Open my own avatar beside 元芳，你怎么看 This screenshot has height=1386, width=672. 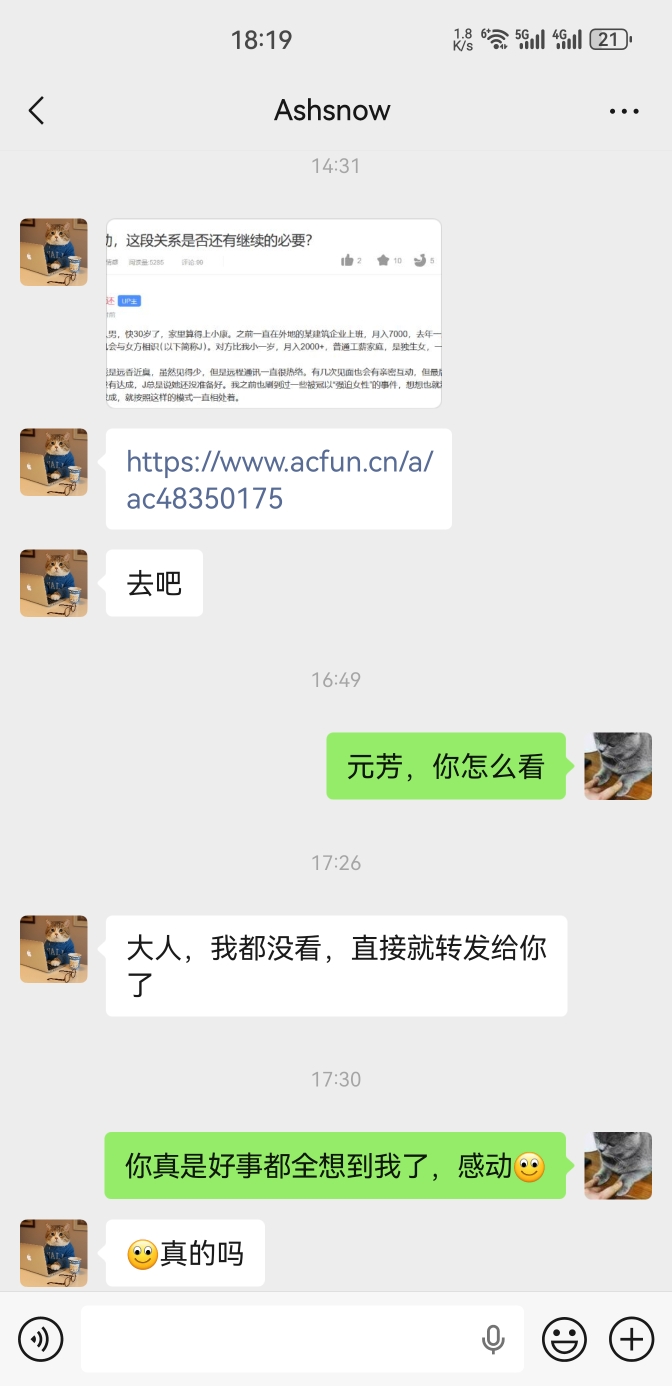click(618, 766)
